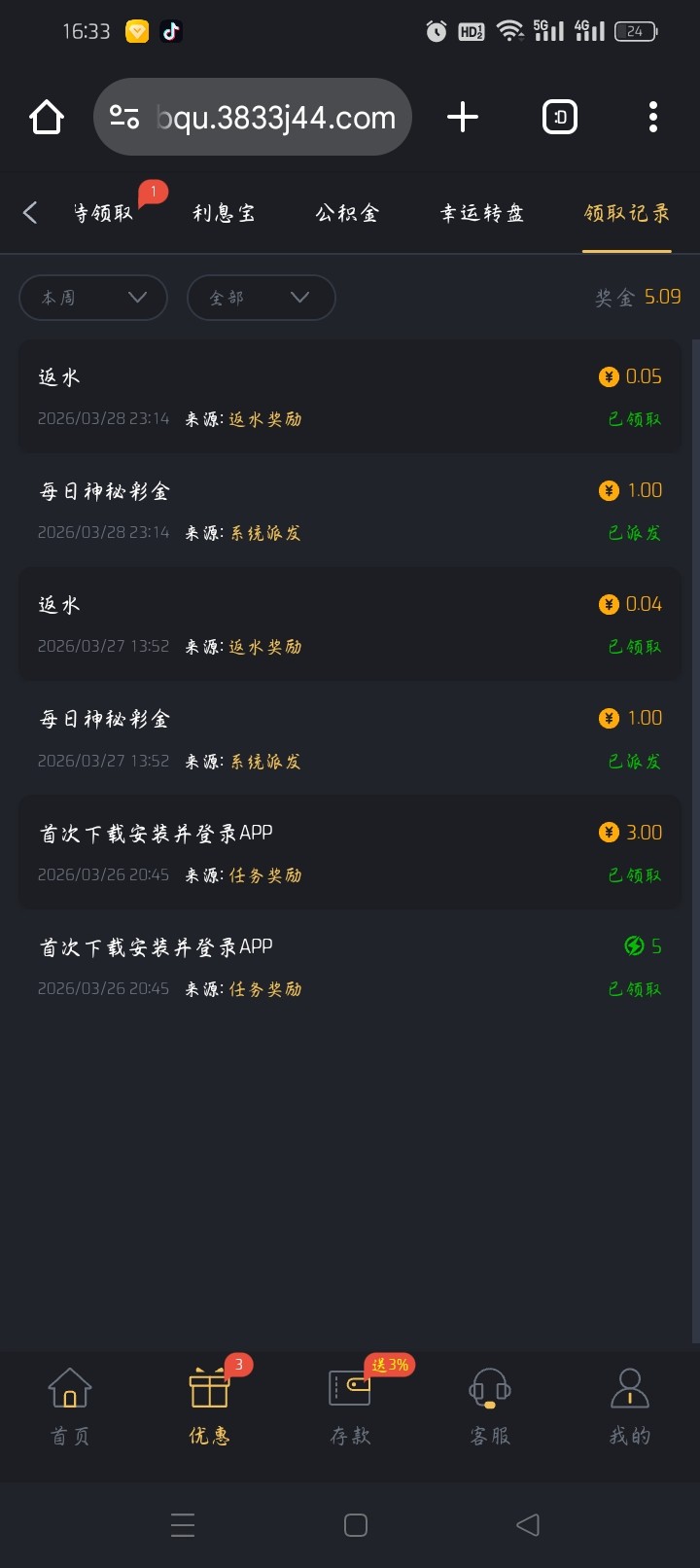Open the 我的 profile tab
The width and height of the screenshot is (700, 1568).
[630, 1407]
